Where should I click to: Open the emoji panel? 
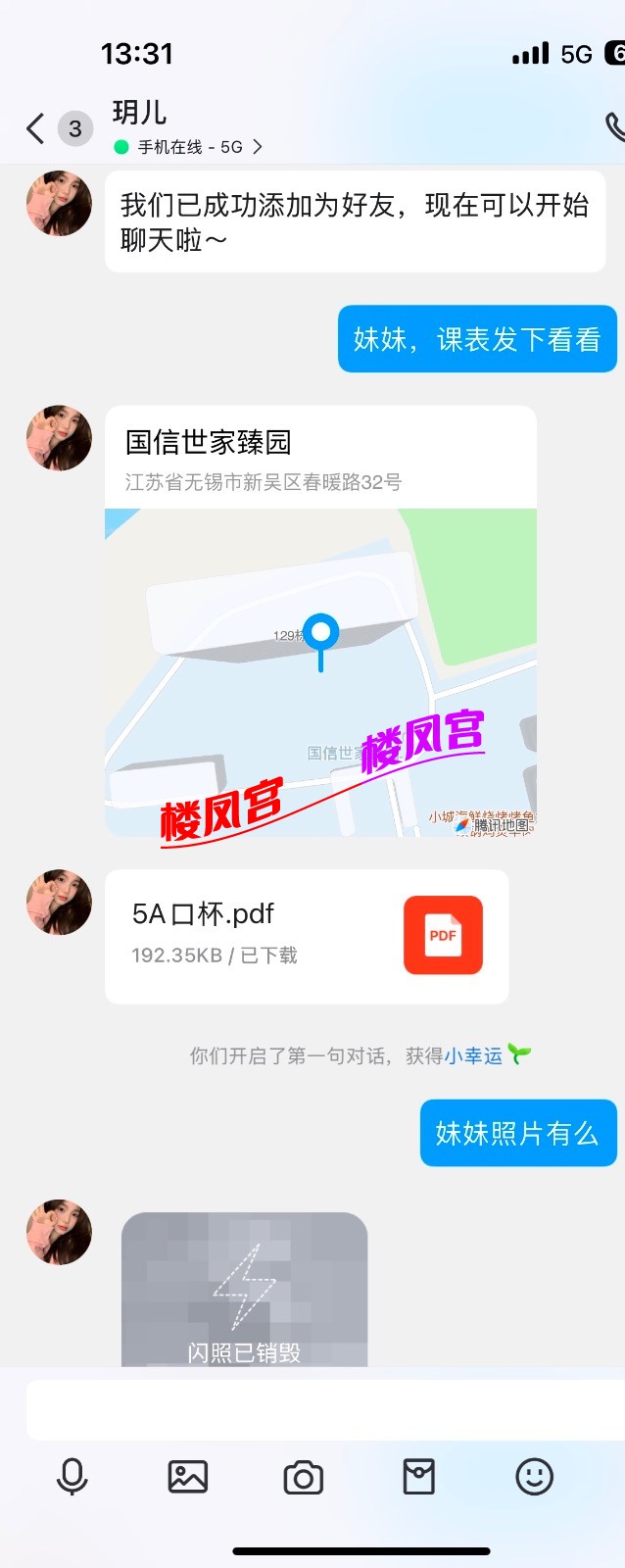pos(535,1477)
